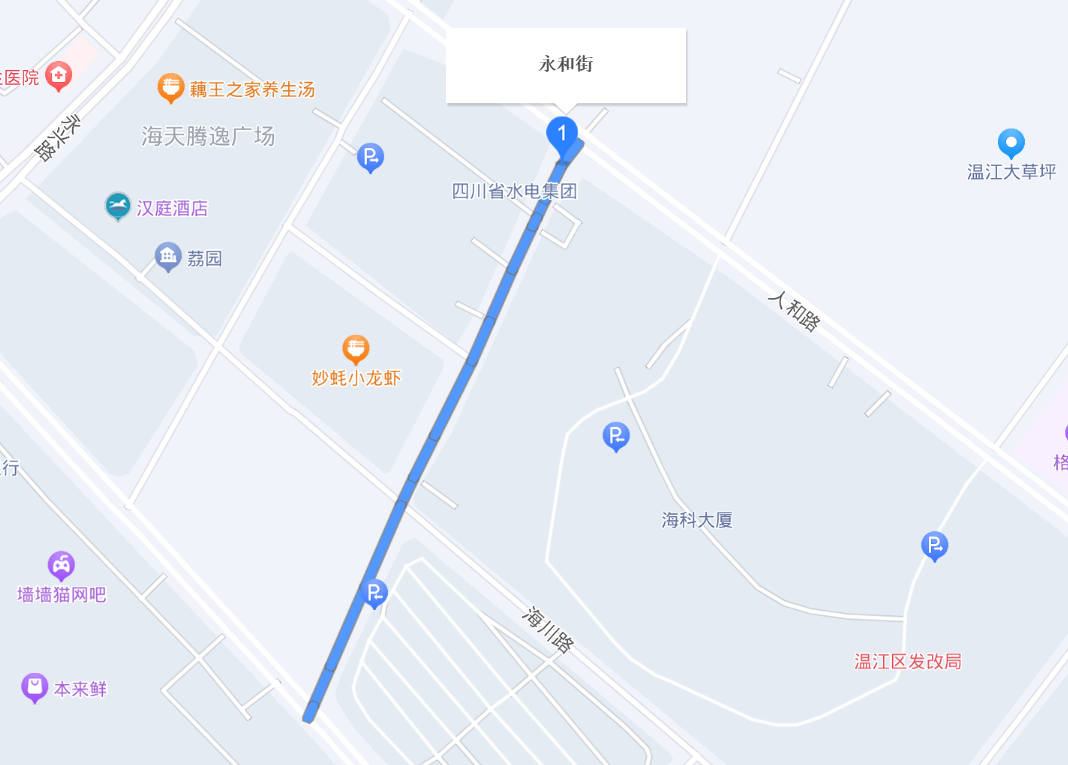Open the parking icon near 海科大厦
This screenshot has width=1068, height=765.
coord(616,436)
